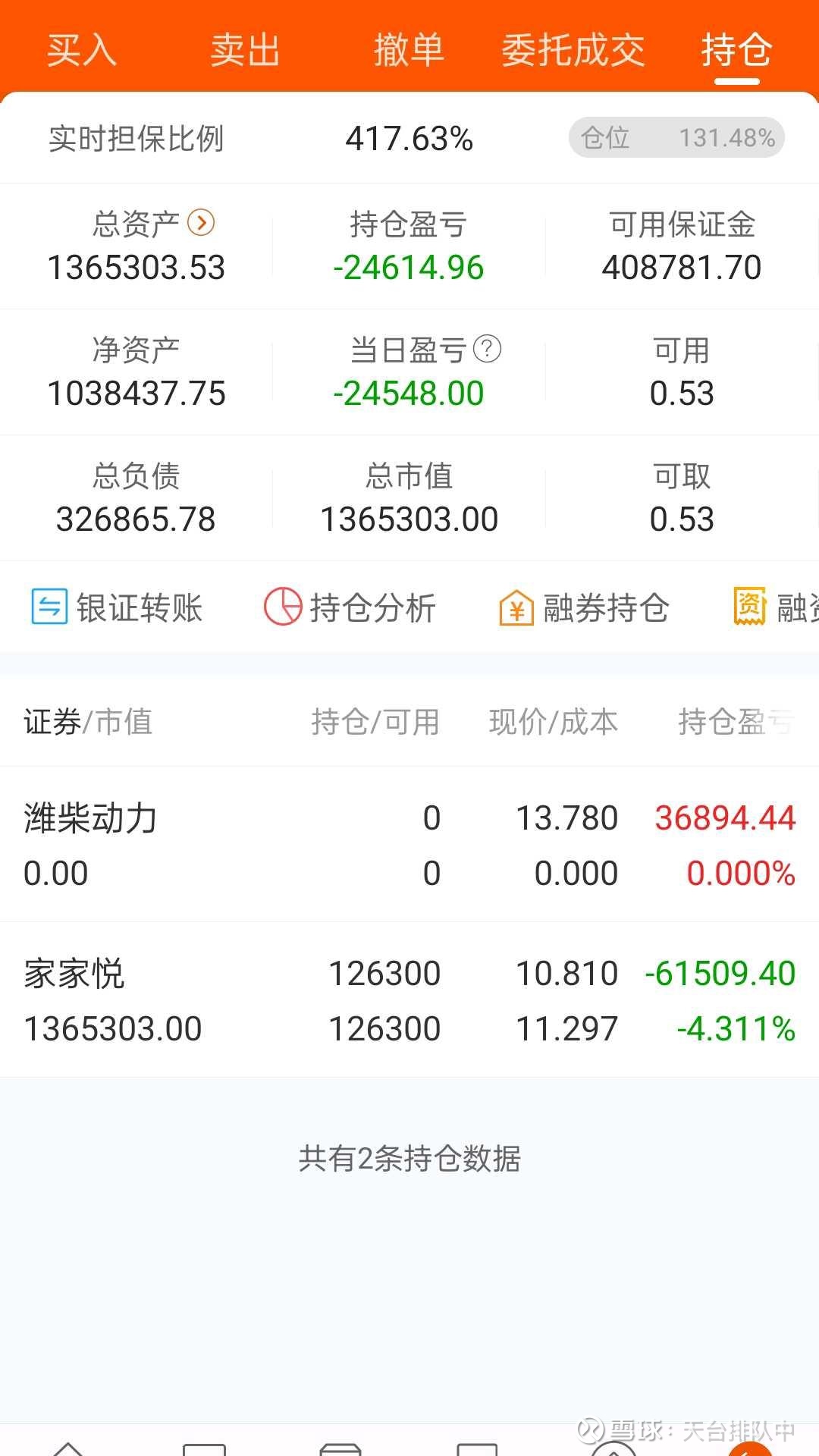The image size is (819, 1456).
Task: Switch to the 卖出 tab
Action: pos(245,51)
